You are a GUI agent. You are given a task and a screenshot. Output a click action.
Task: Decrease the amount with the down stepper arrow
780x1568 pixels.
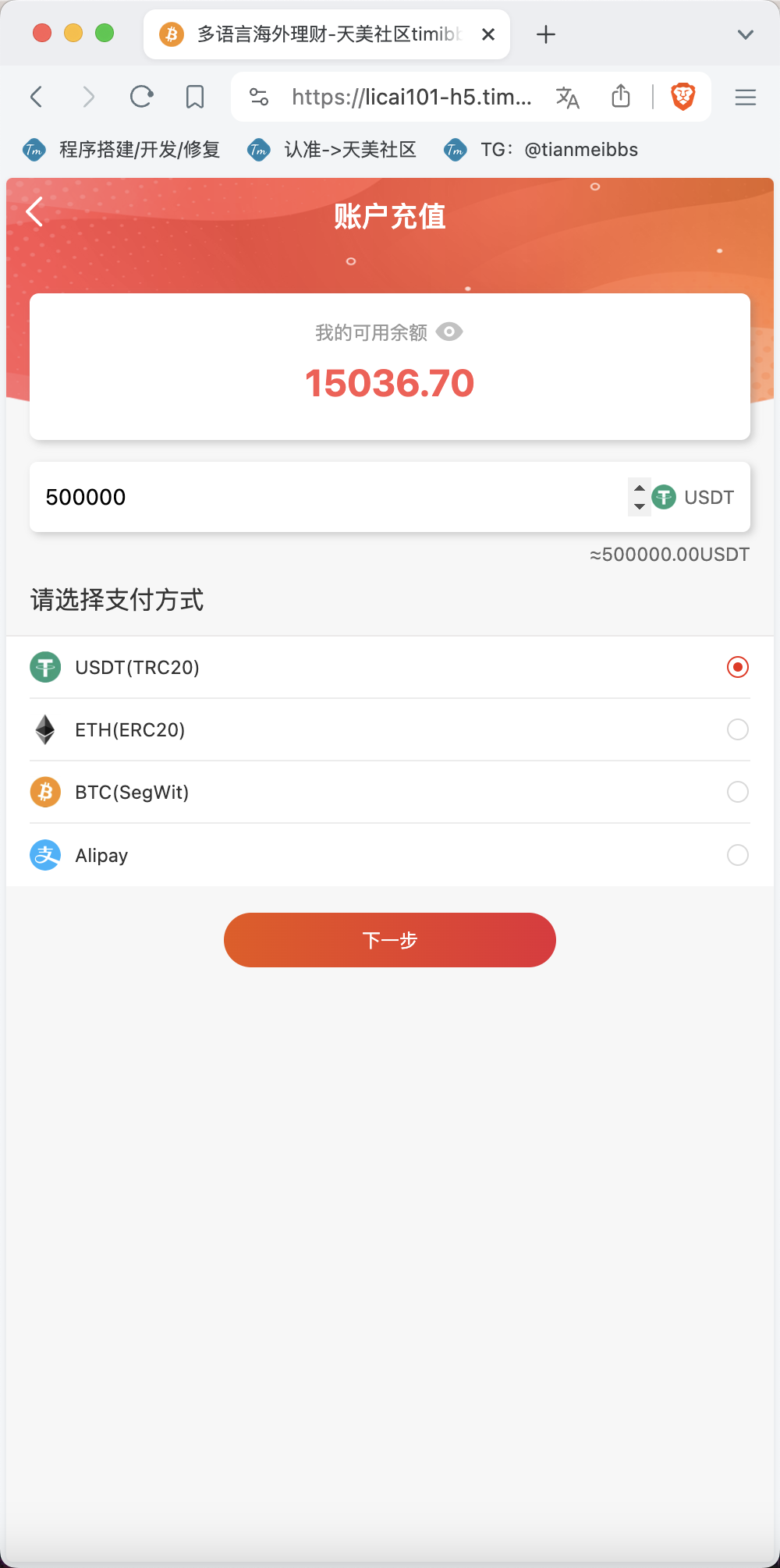640,506
